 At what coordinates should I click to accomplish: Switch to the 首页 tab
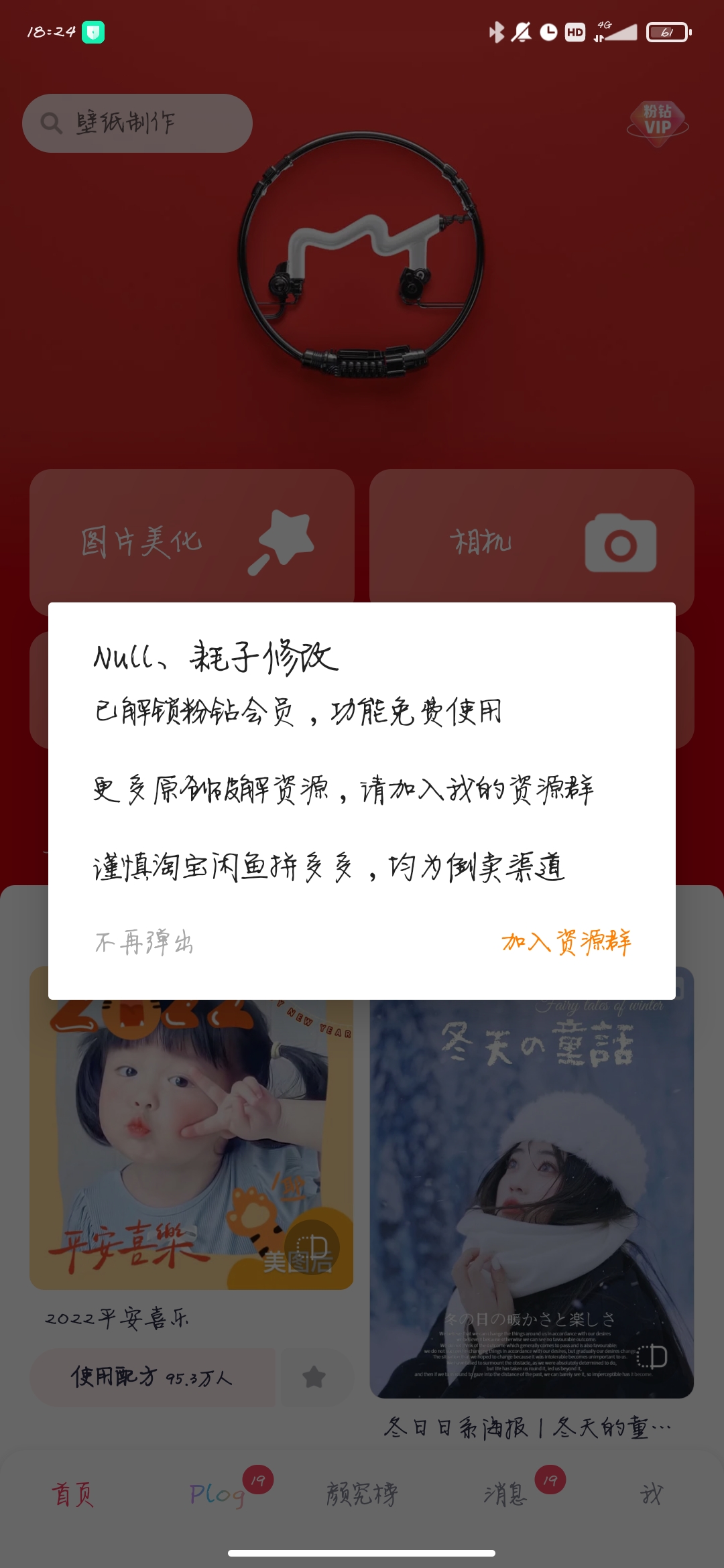72,1494
